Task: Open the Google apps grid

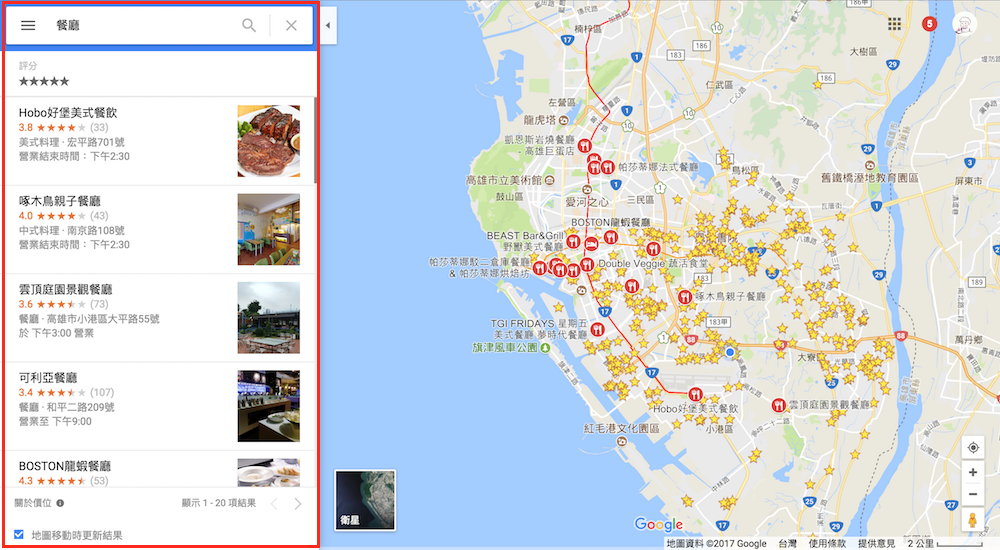Action: coord(894,23)
